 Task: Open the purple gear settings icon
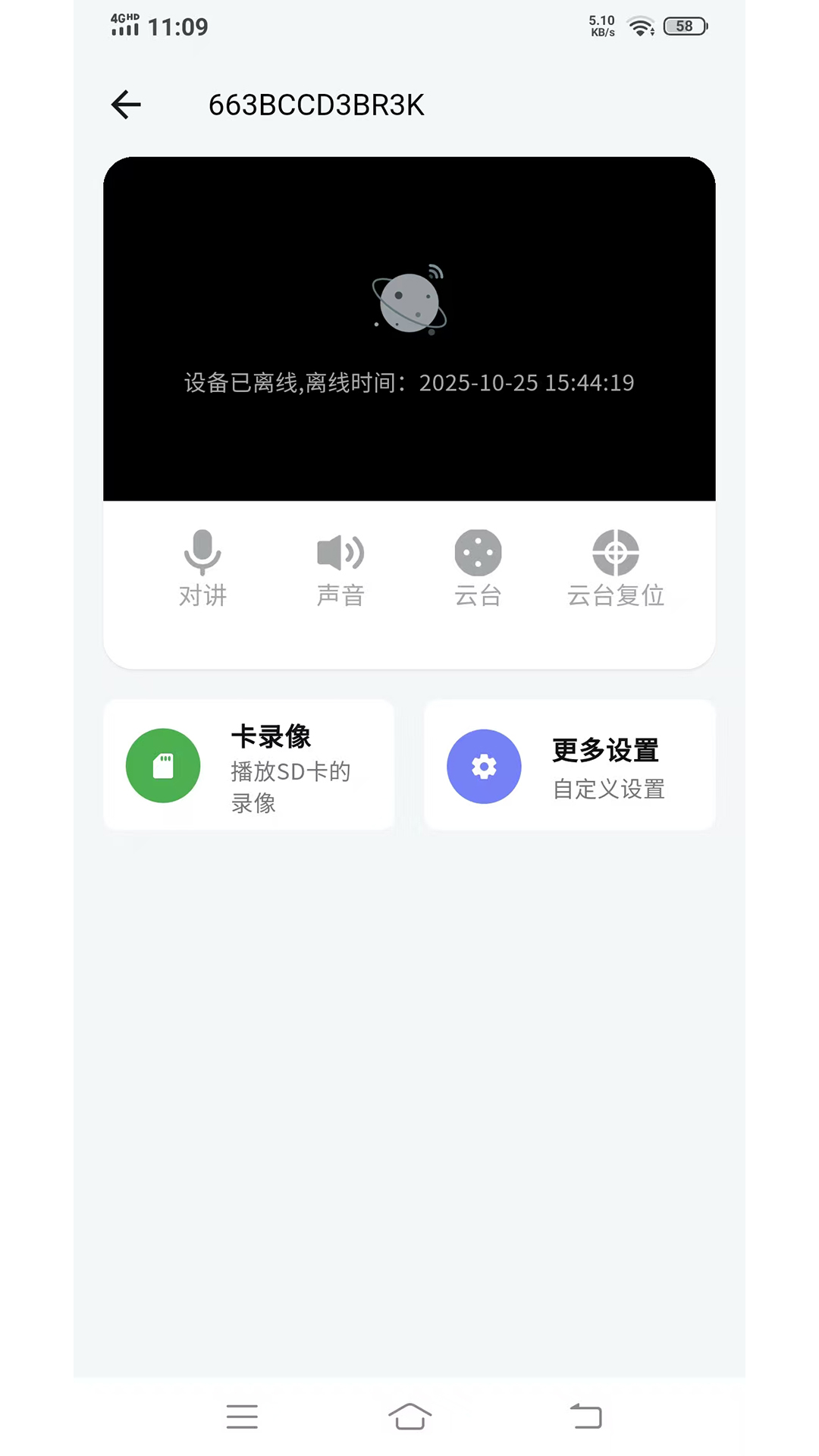(x=484, y=766)
